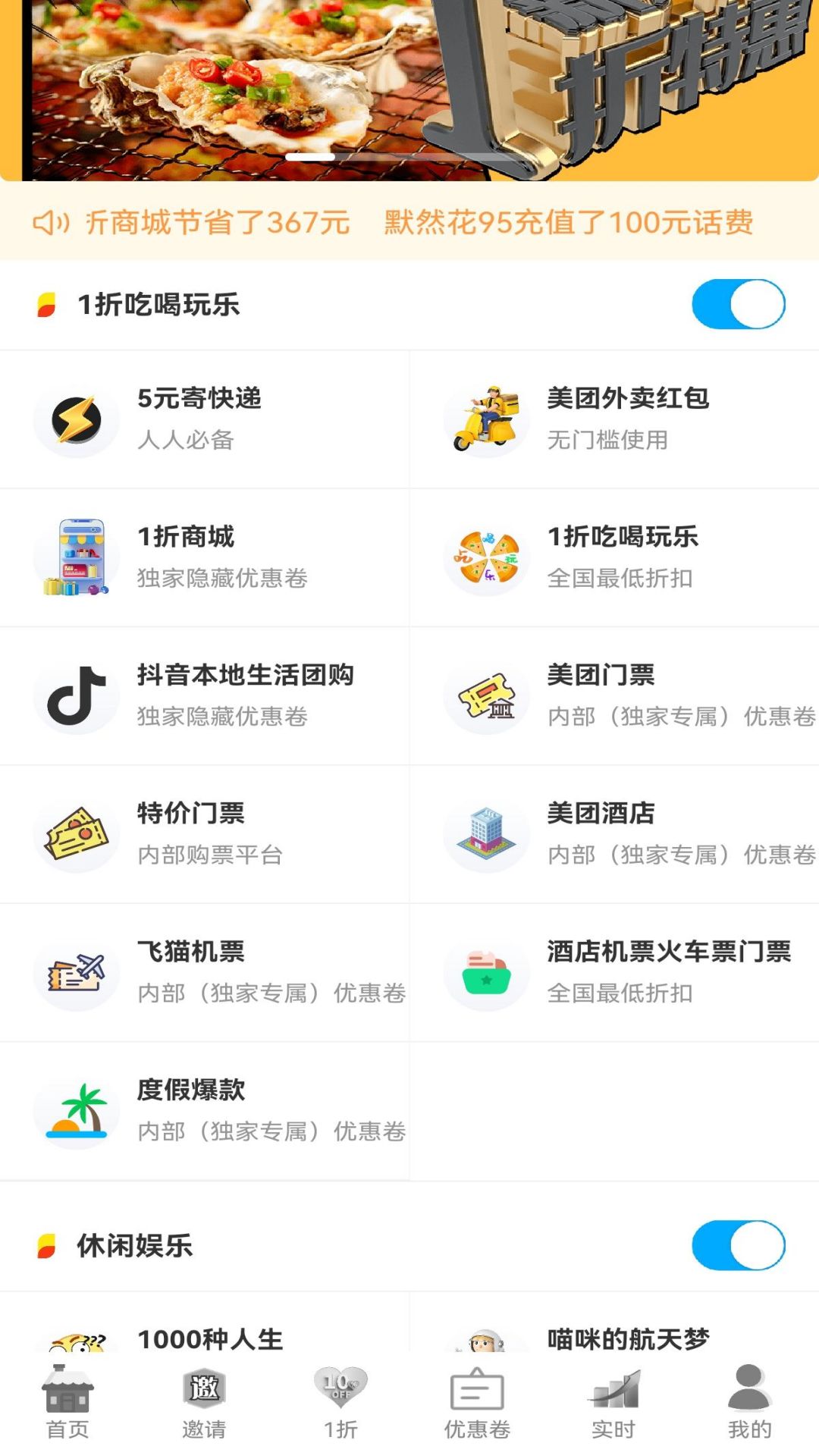Switch to the 首页 tab

[67, 1403]
